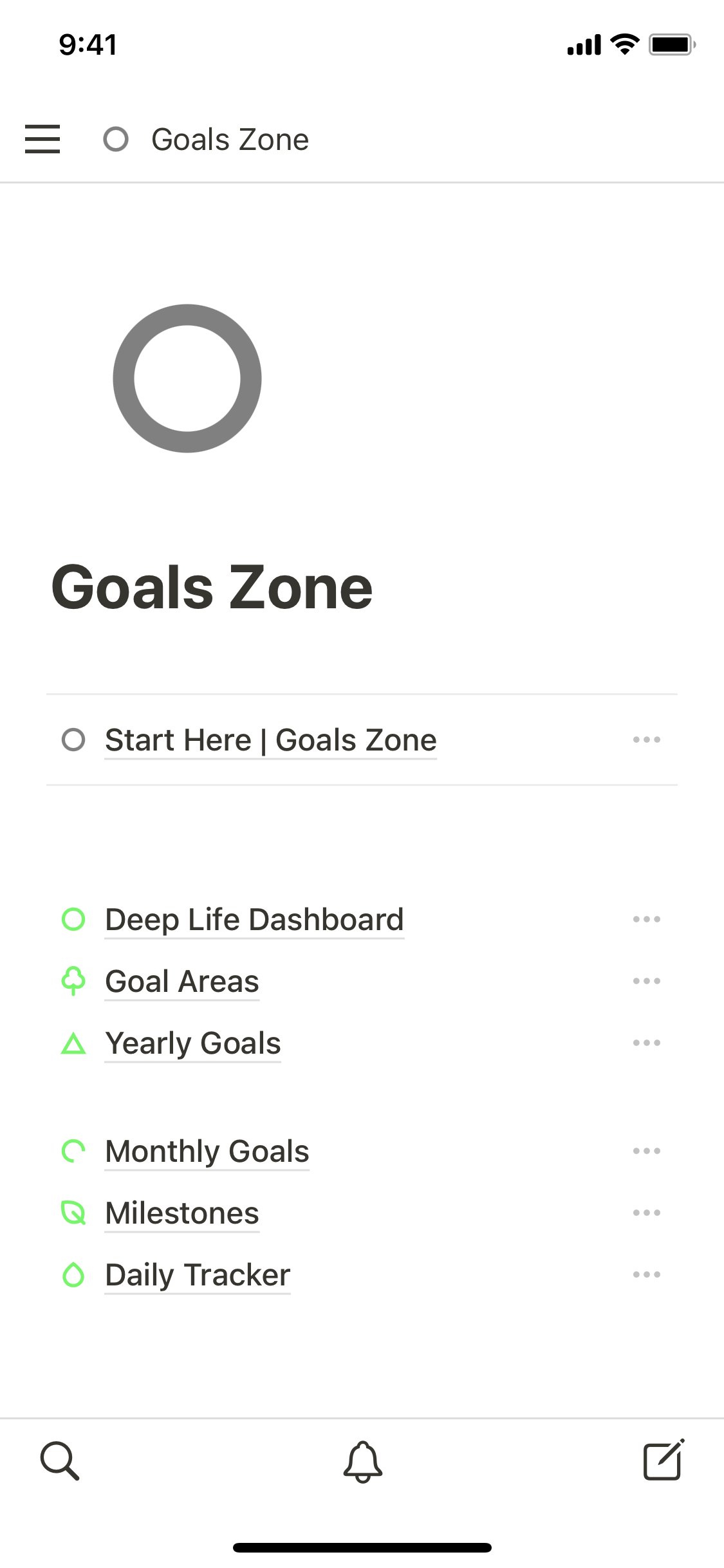
Task: Open the sidebar hamburger menu
Action: point(42,139)
